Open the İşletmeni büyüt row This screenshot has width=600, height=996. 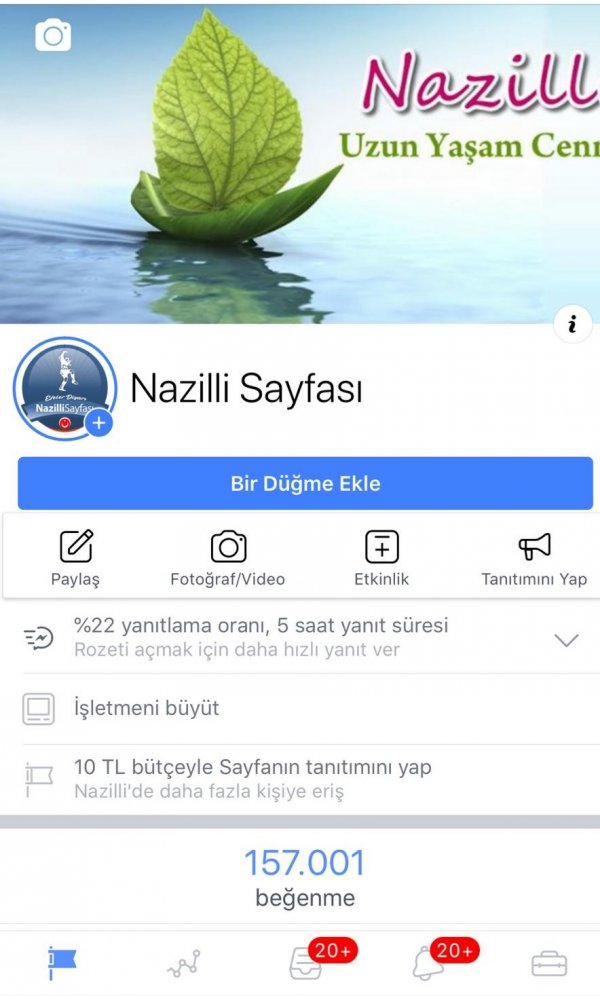[x=300, y=709]
